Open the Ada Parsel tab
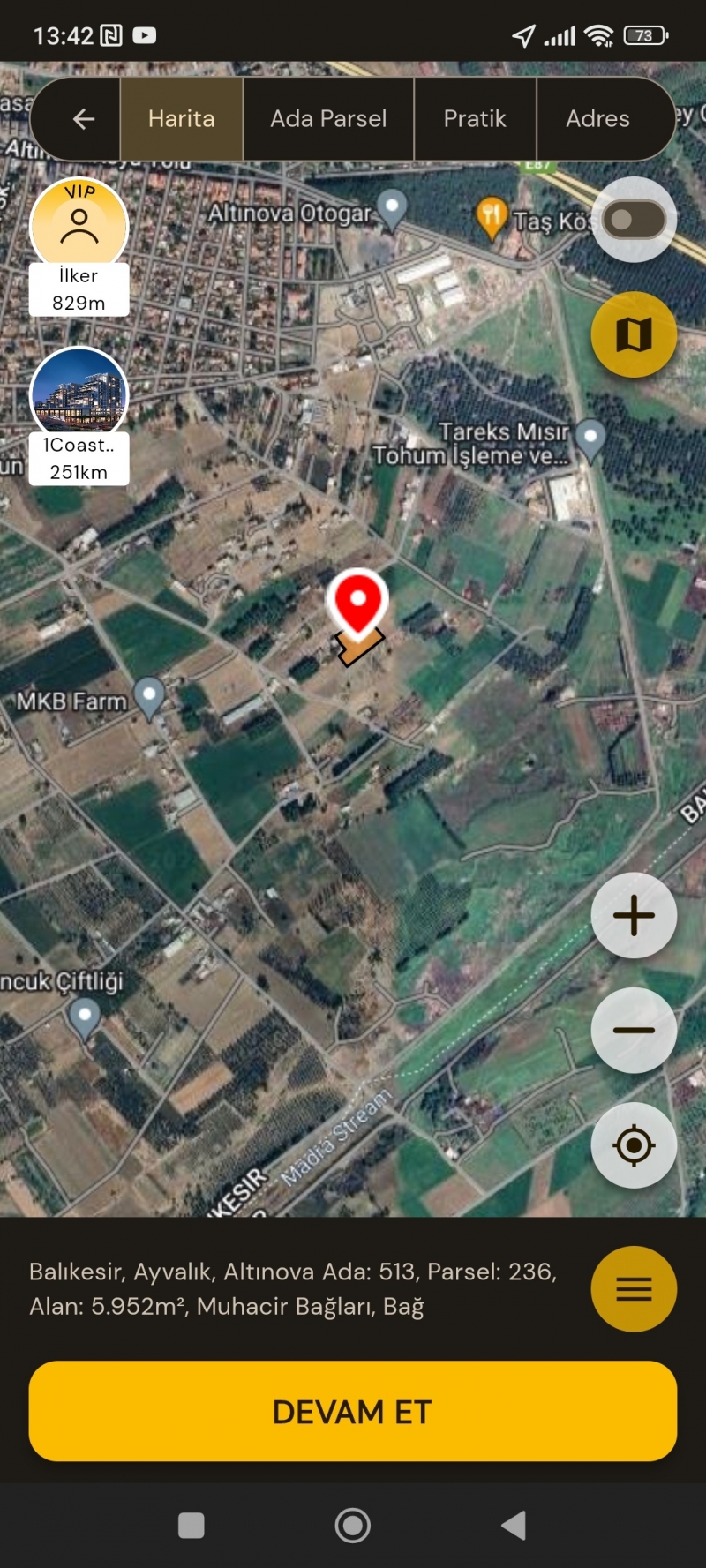The height and width of the screenshot is (1568, 706). [328, 119]
